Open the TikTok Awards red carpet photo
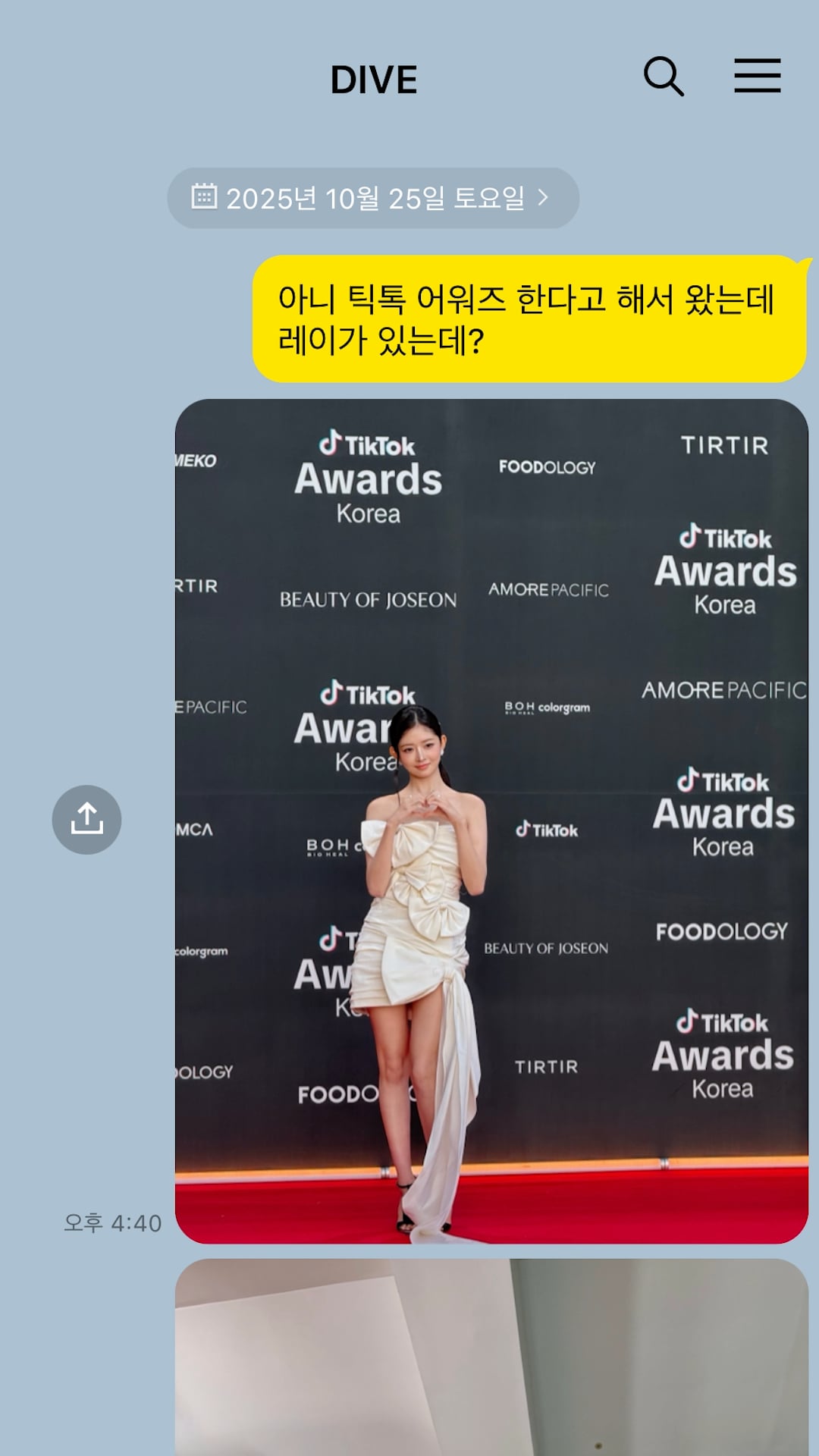Viewport: 819px width, 1456px height. 491,821
